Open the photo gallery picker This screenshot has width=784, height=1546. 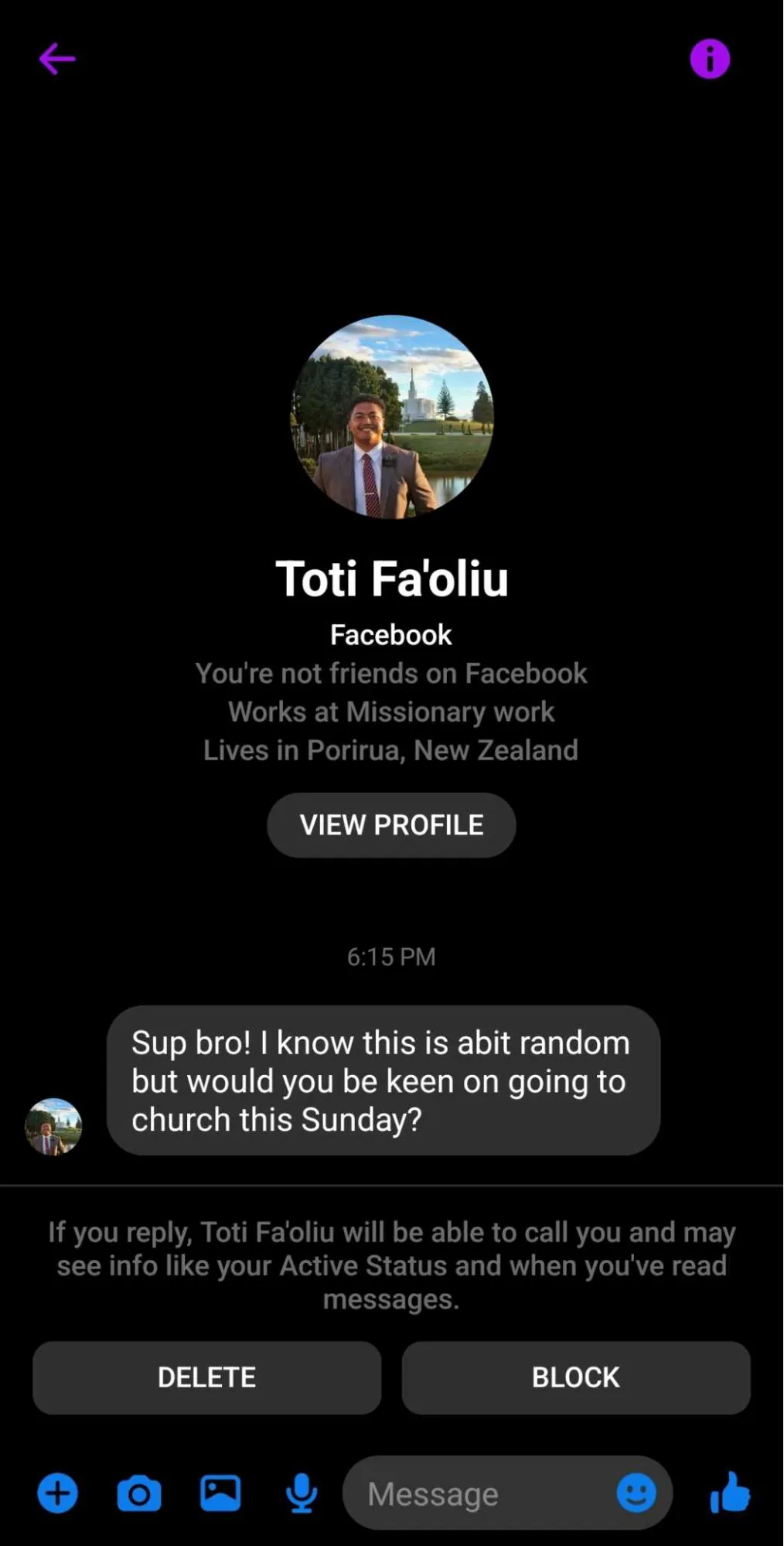point(220,1493)
